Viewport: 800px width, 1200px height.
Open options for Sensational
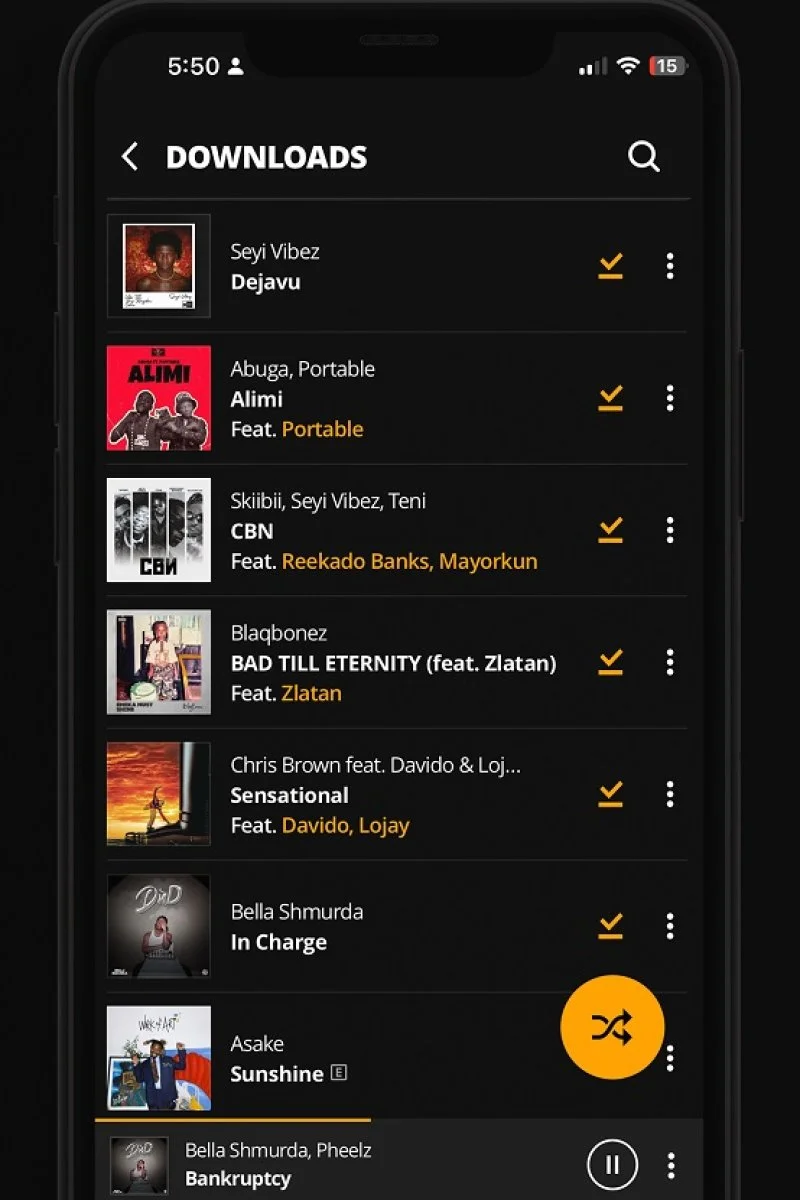(x=670, y=794)
